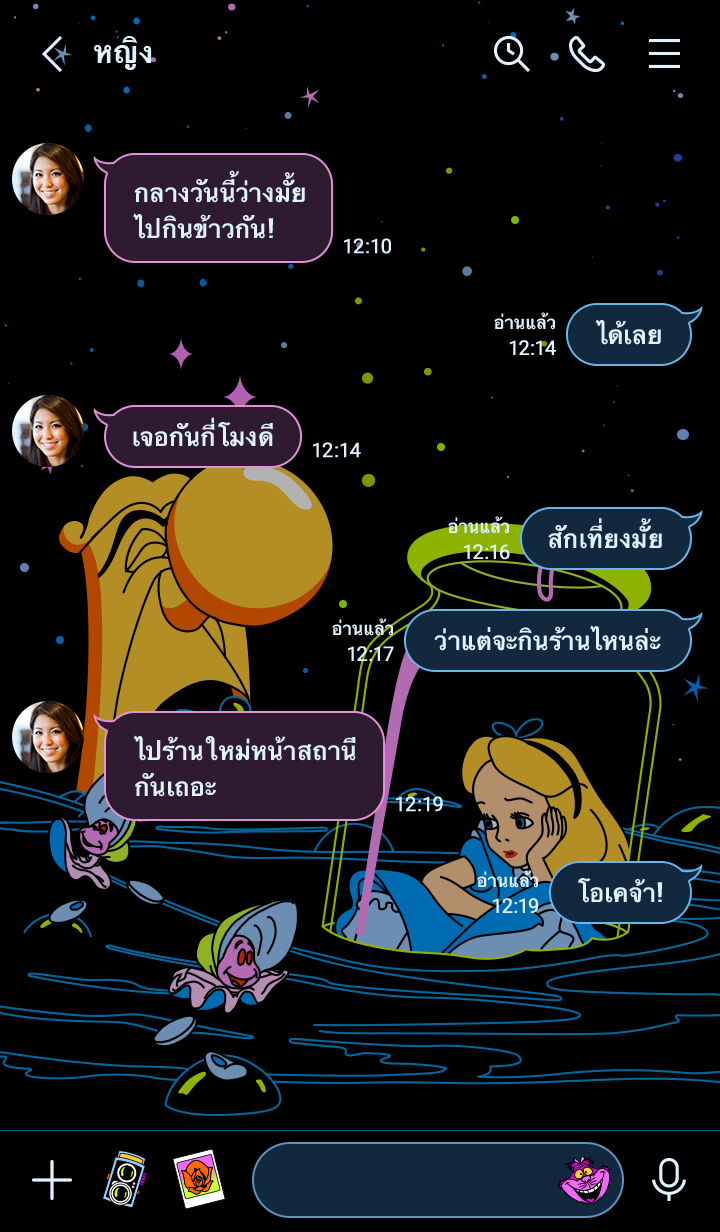Choose a picture from the gallery

(x=198, y=1180)
